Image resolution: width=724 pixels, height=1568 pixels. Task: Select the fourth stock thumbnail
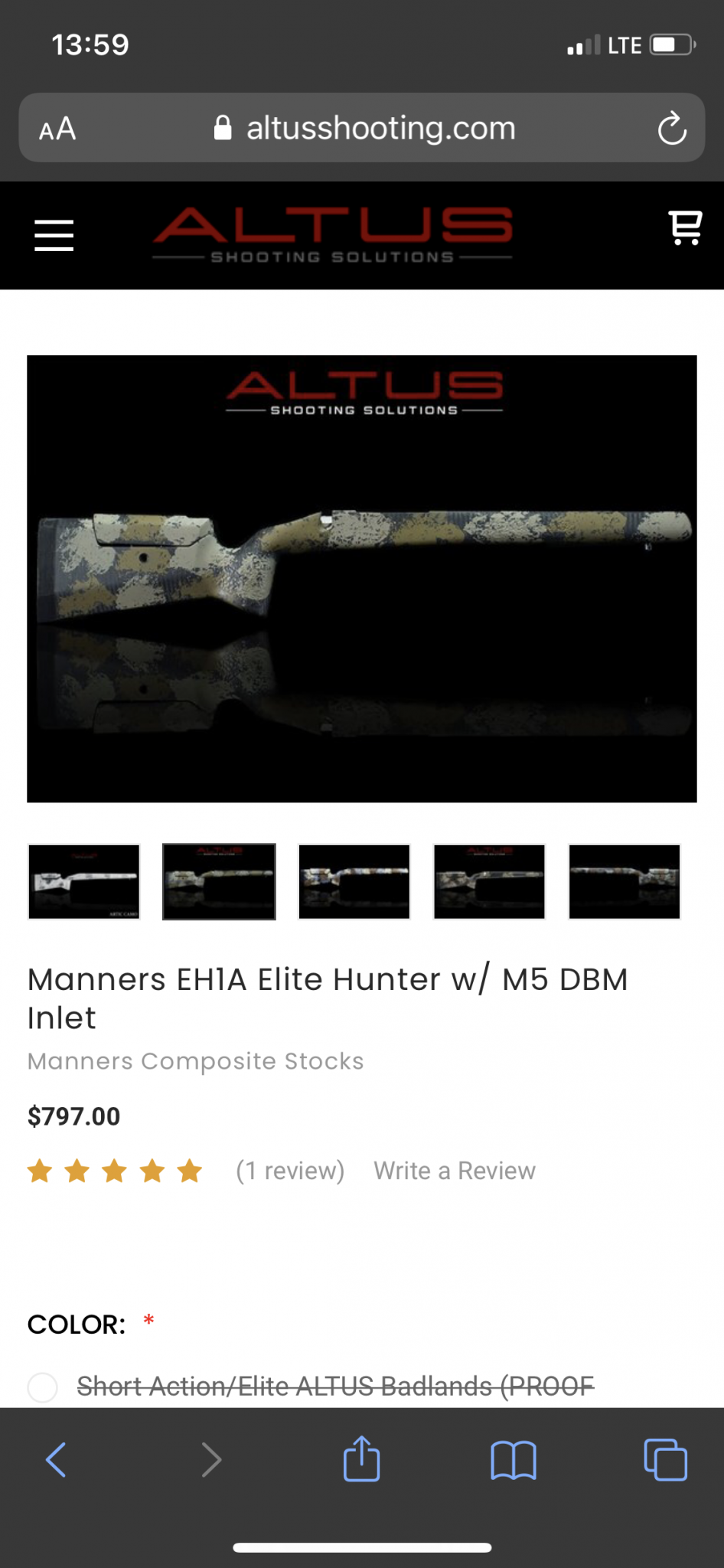(x=489, y=881)
